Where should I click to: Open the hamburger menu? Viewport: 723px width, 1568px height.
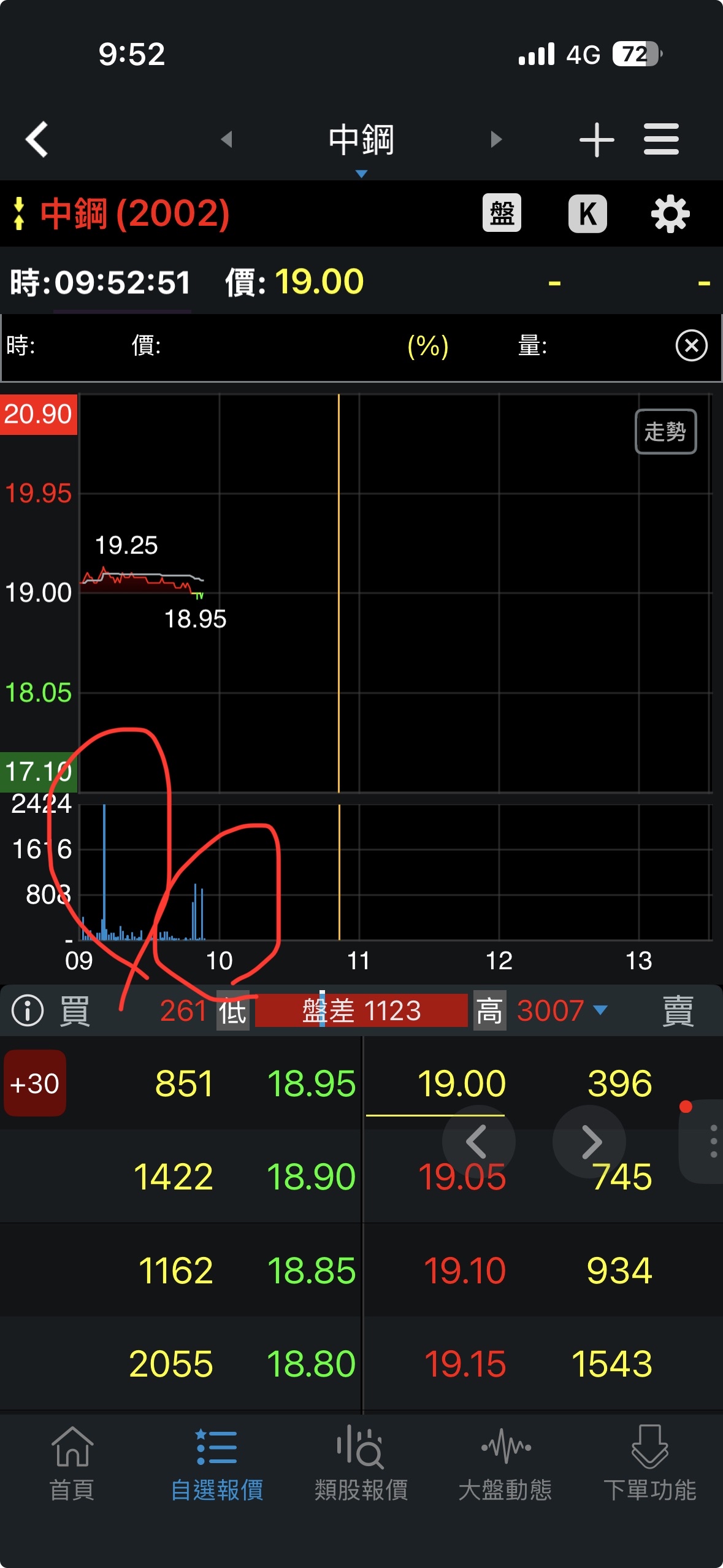click(x=661, y=139)
